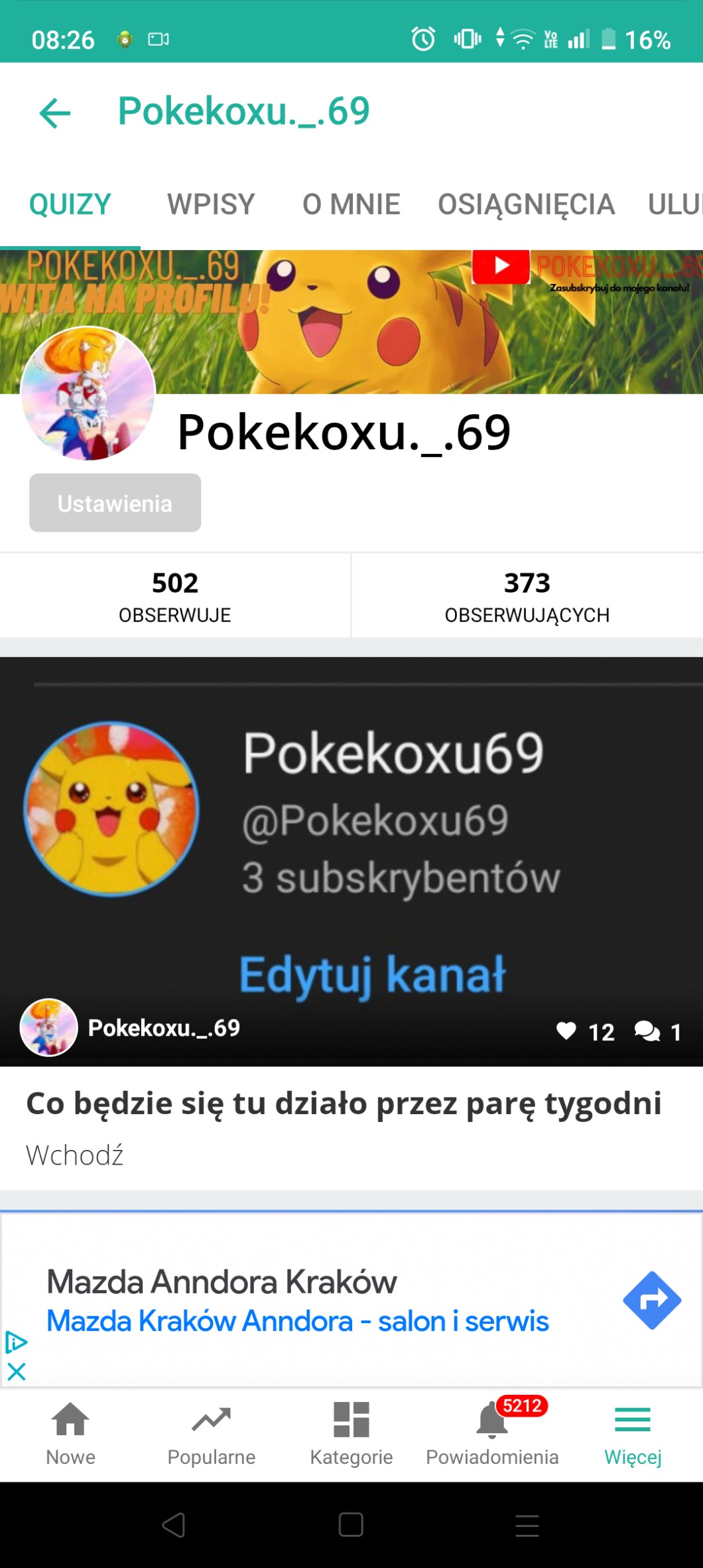The height and width of the screenshot is (1568, 703).
Task: Open the Więcej menu
Action: point(633,1433)
